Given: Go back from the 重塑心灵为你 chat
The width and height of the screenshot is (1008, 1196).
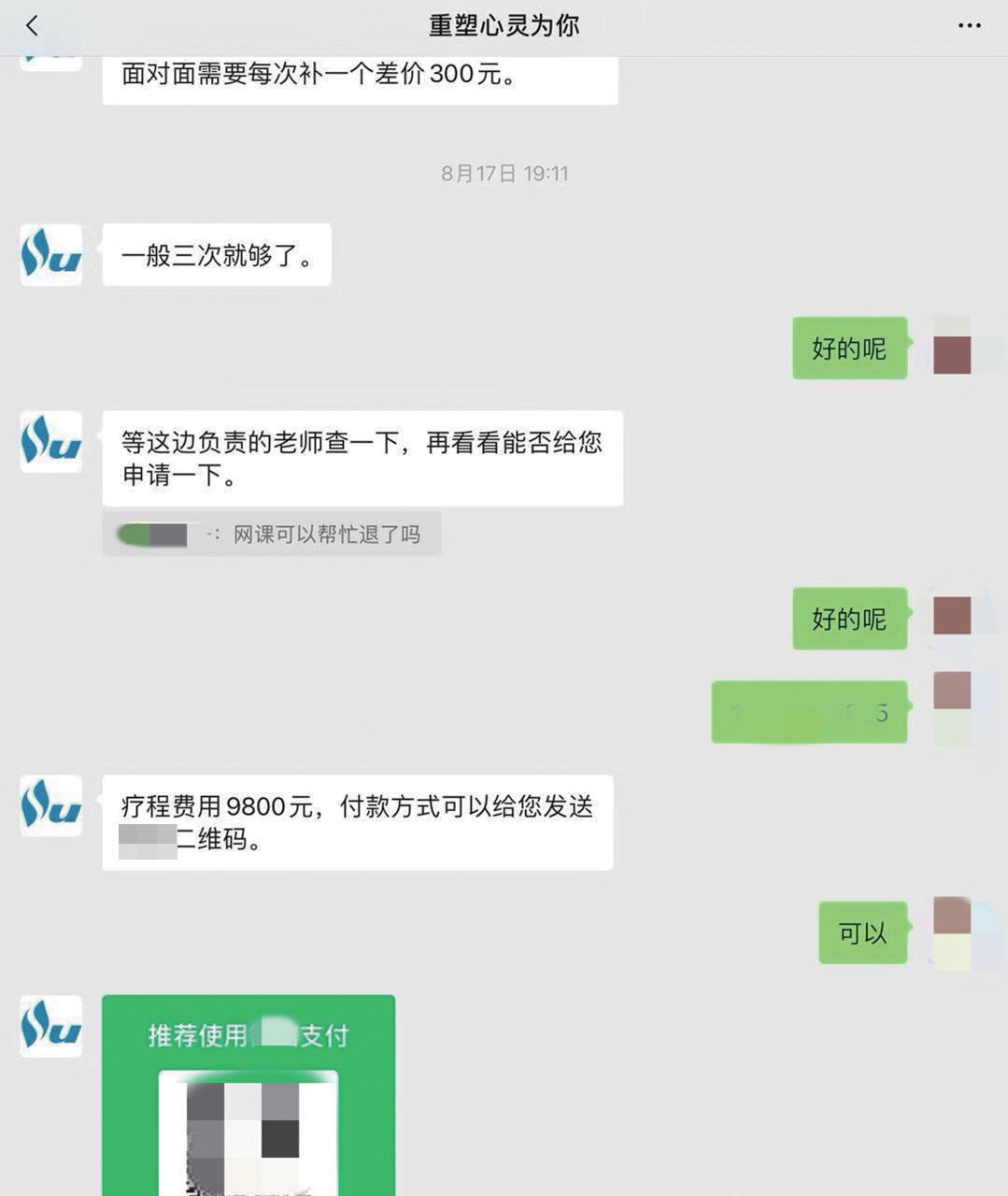Looking at the screenshot, I should (33, 25).
